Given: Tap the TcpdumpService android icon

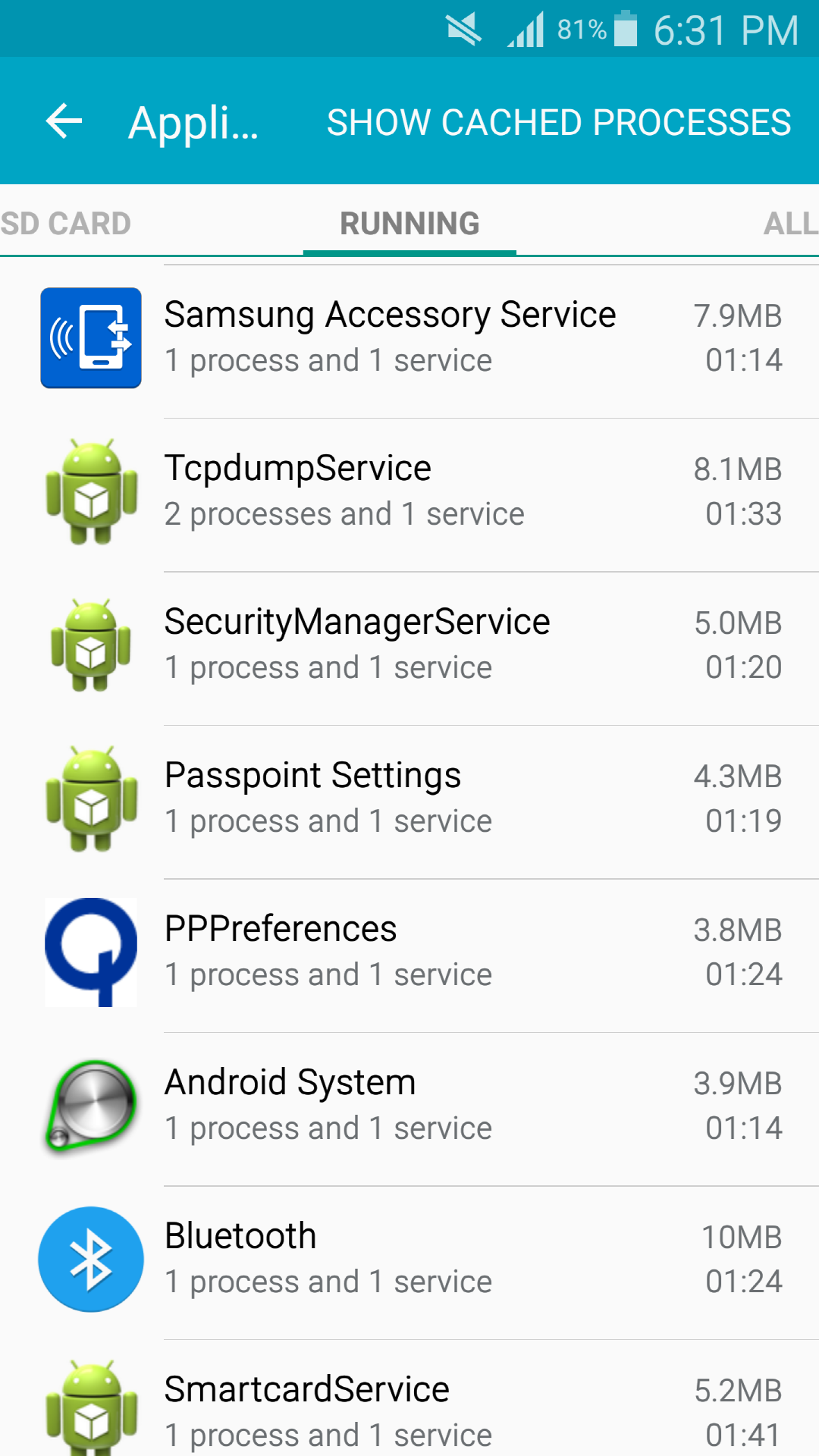Looking at the screenshot, I should coord(90,491).
